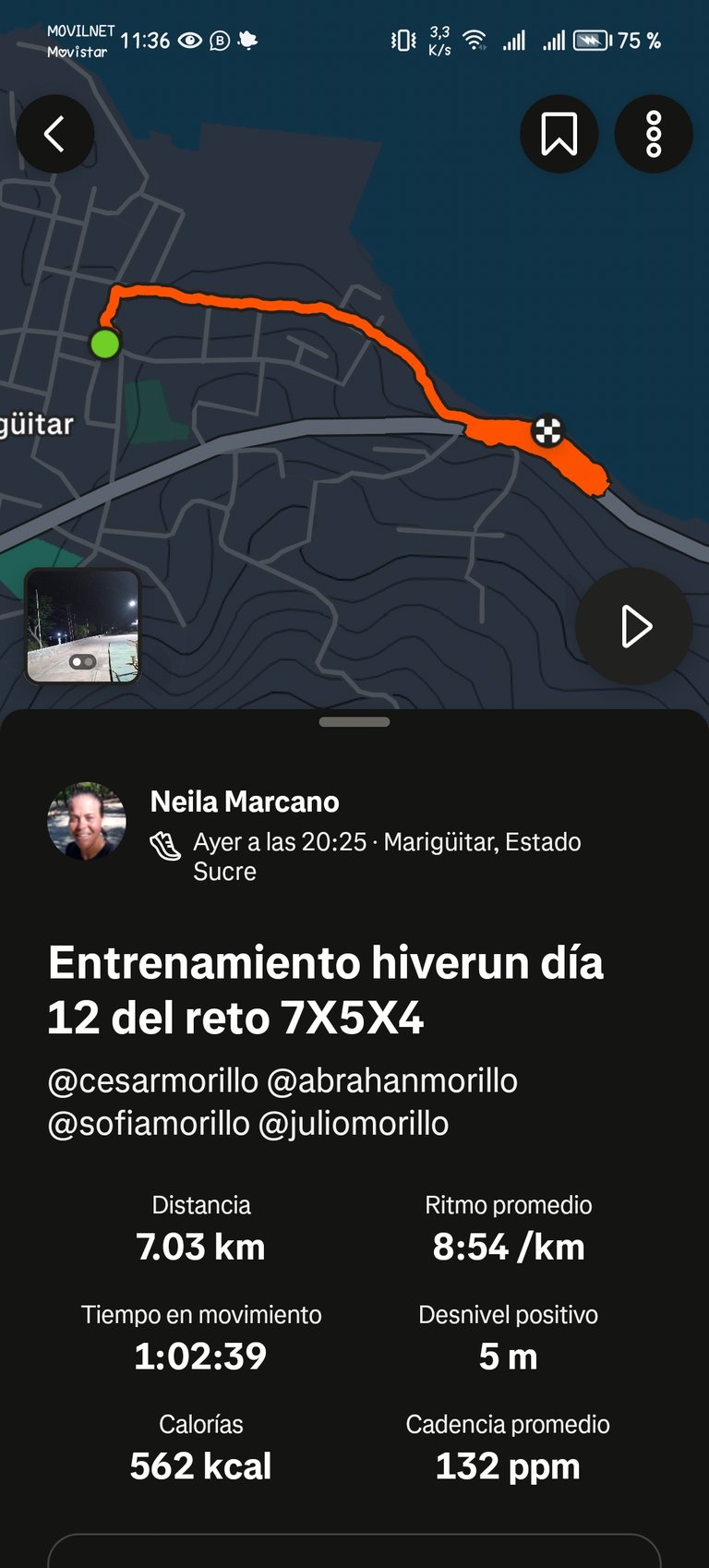This screenshot has height=1568, width=709.
Task: Bookmark this activity
Action: coord(559,134)
